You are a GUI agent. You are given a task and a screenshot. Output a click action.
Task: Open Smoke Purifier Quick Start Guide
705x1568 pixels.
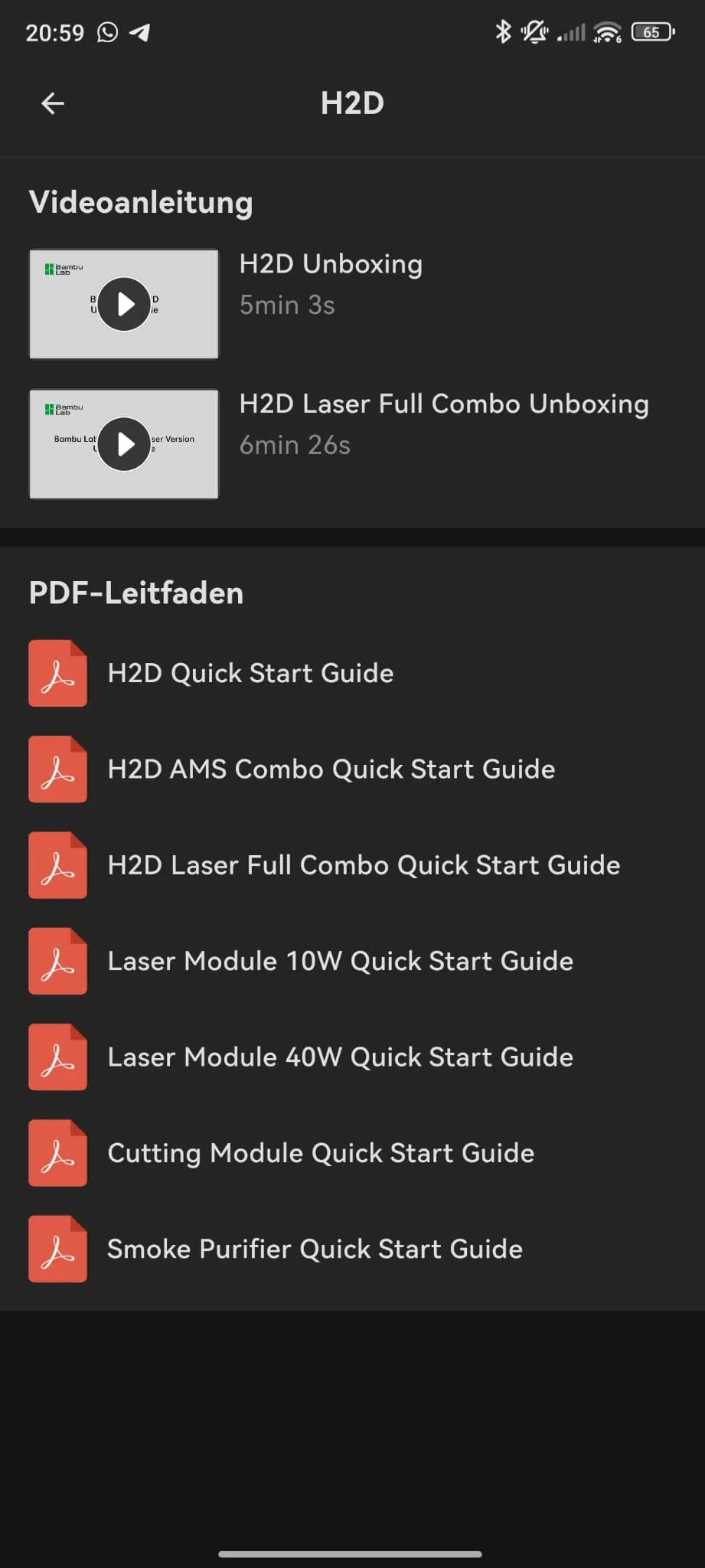tap(315, 1249)
